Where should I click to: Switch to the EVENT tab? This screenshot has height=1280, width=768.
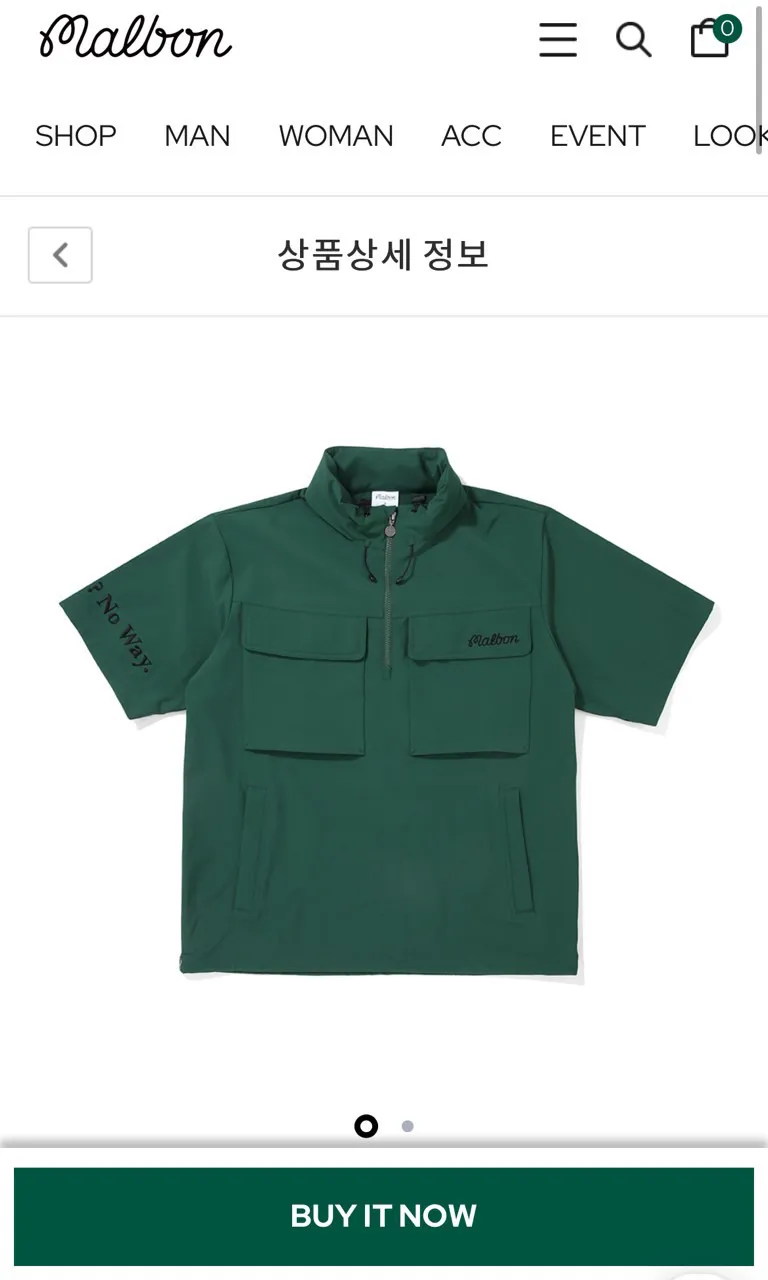[598, 136]
